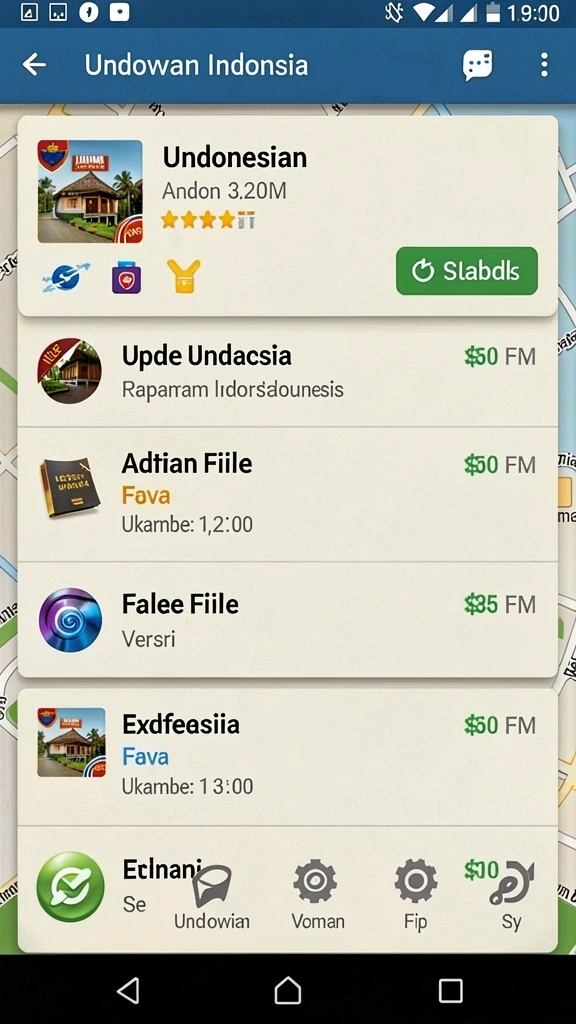Select the Falee Fiile row
The height and width of the screenshot is (1024, 576).
tap(287, 619)
